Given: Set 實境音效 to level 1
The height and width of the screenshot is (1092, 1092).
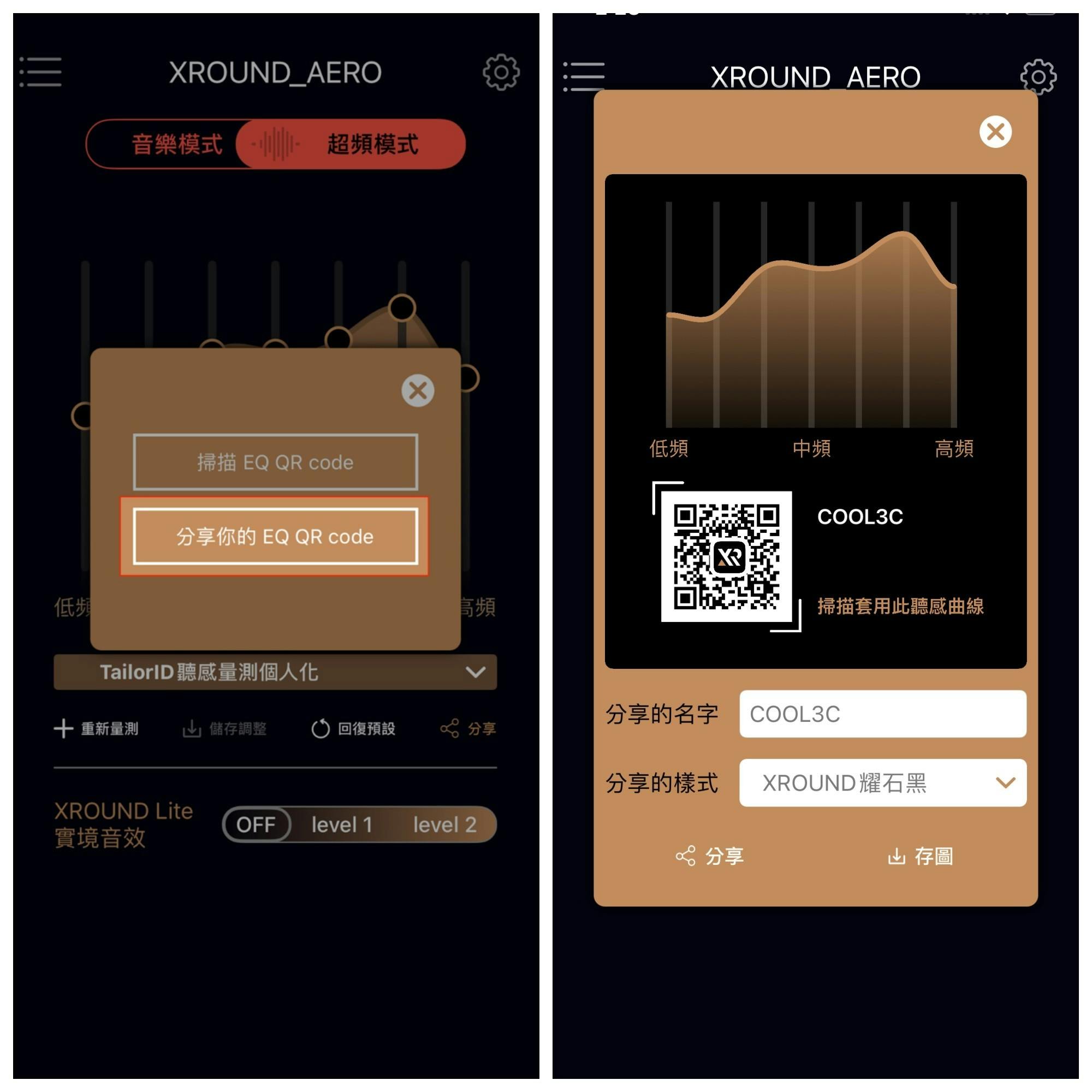Looking at the screenshot, I should [341, 824].
